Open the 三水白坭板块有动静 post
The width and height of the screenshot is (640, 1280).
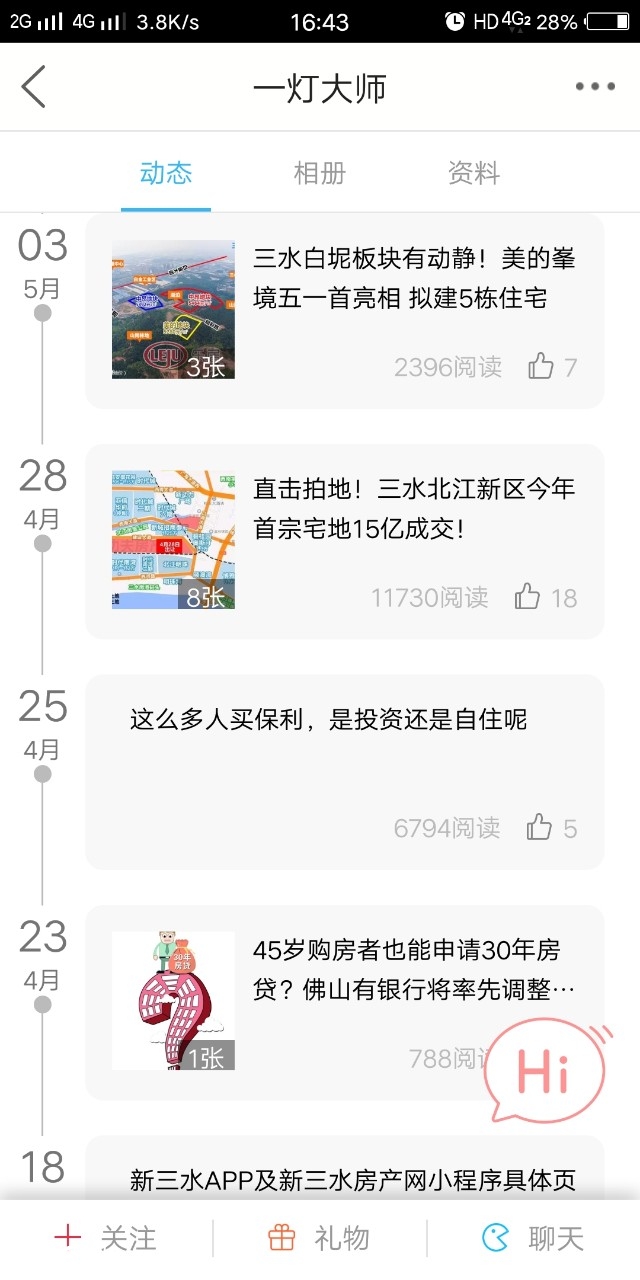click(414, 278)
